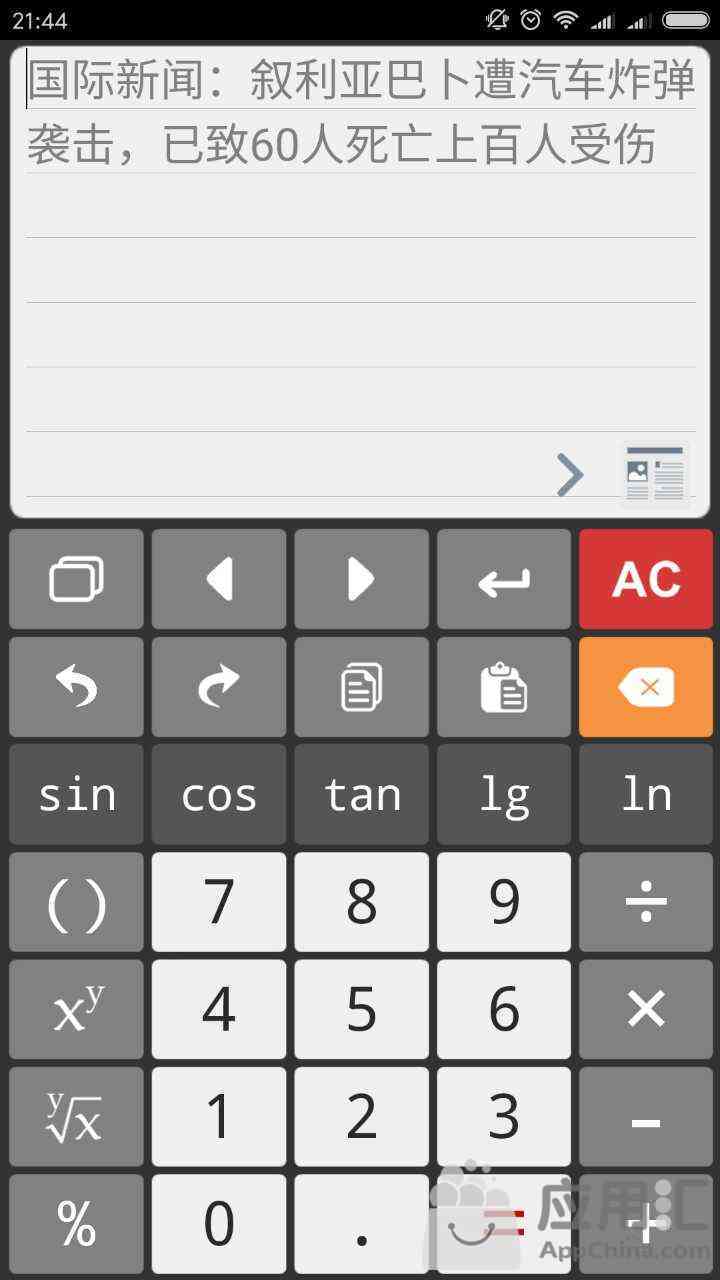Enter digit 7
The image size is (720, 1280).
(219, 902)
